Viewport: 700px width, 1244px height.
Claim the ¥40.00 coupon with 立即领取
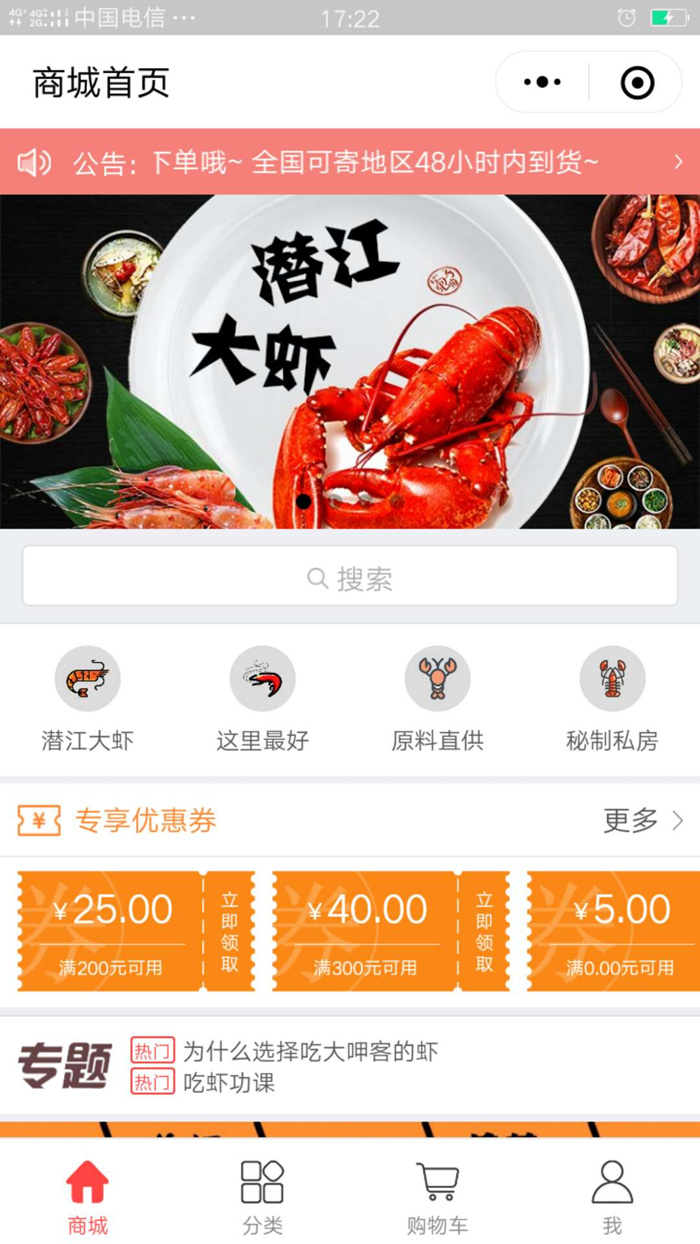click(x=485, y=931)
